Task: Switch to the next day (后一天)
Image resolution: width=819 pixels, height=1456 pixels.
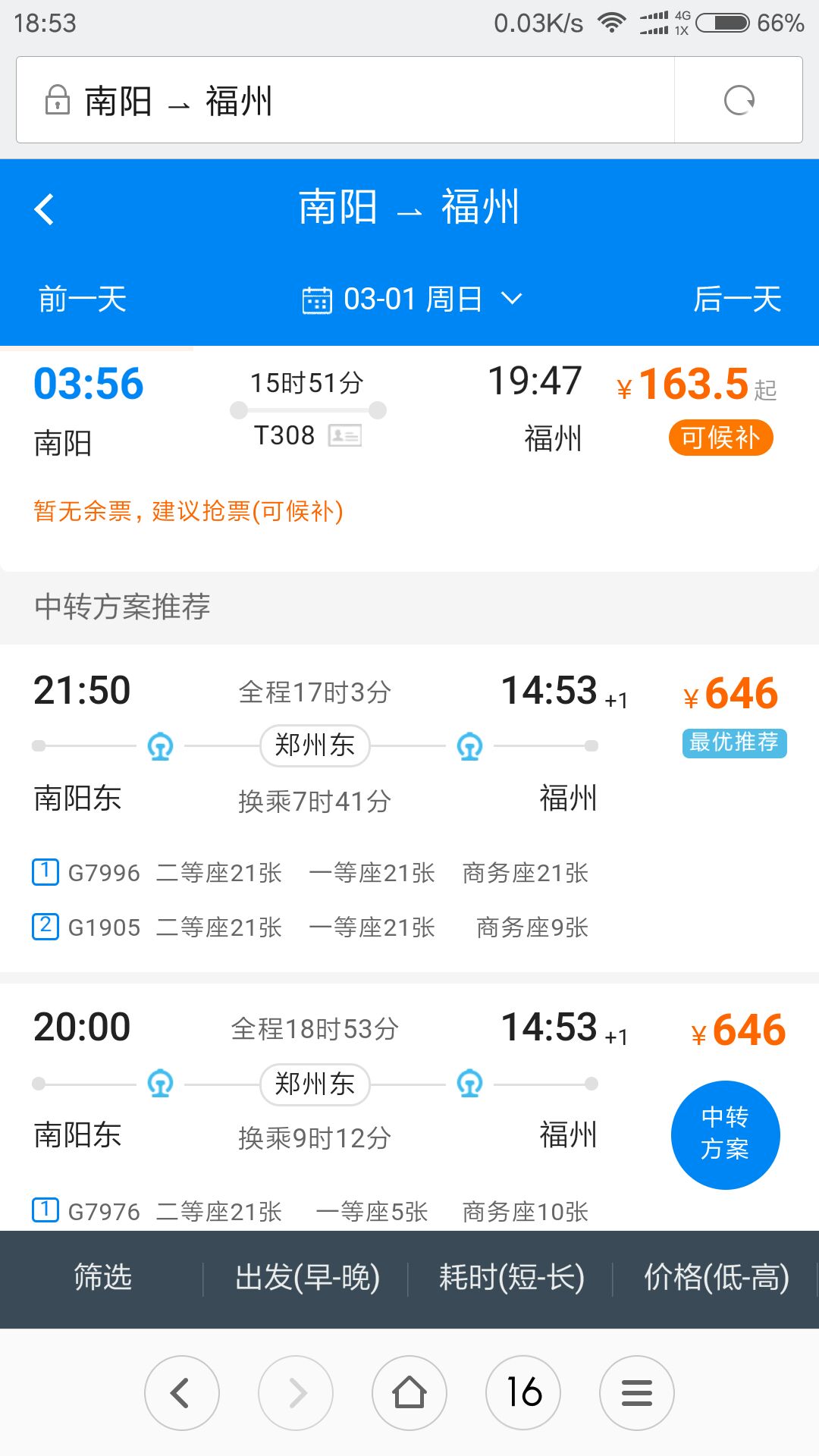Action: (x=737, y=299)
